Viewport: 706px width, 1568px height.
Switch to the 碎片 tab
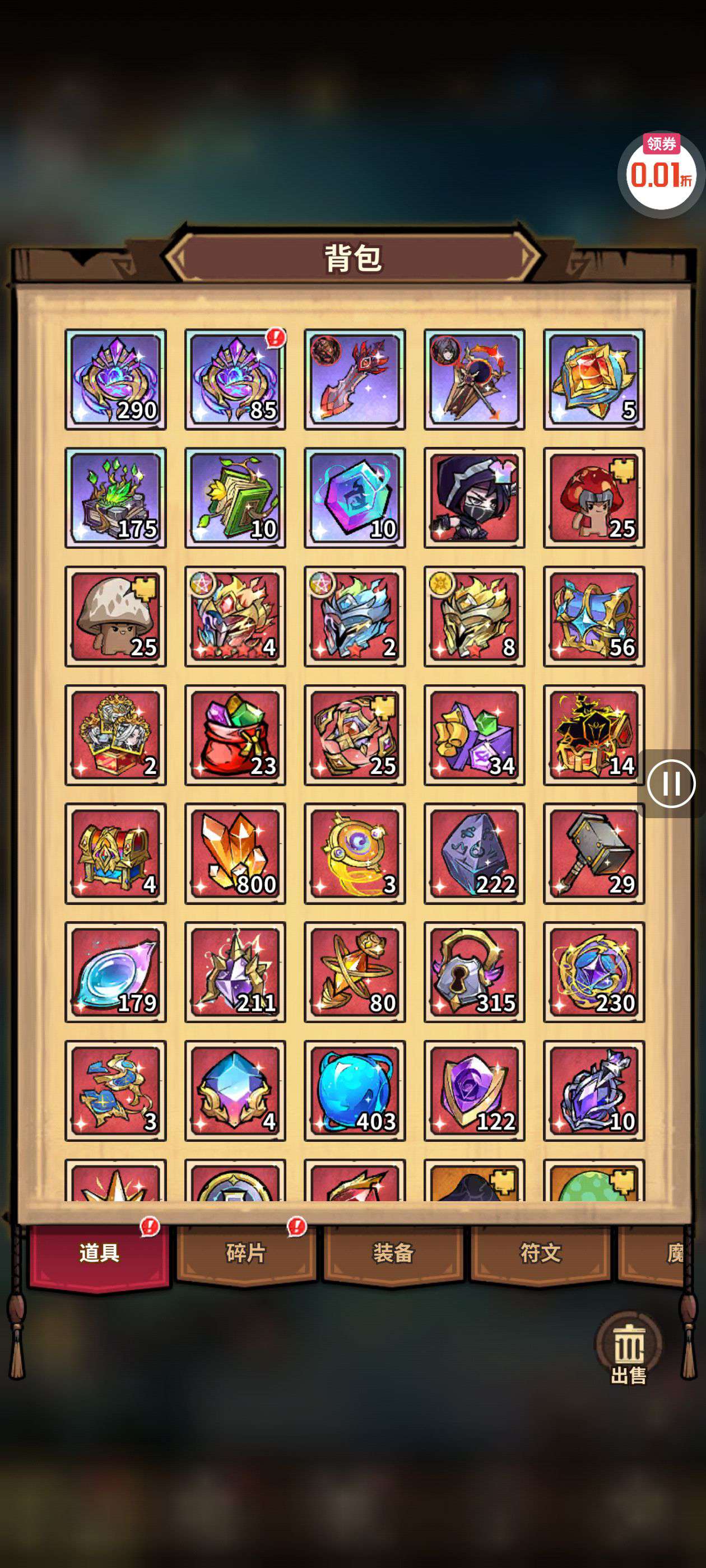(x=246, y=1253)
